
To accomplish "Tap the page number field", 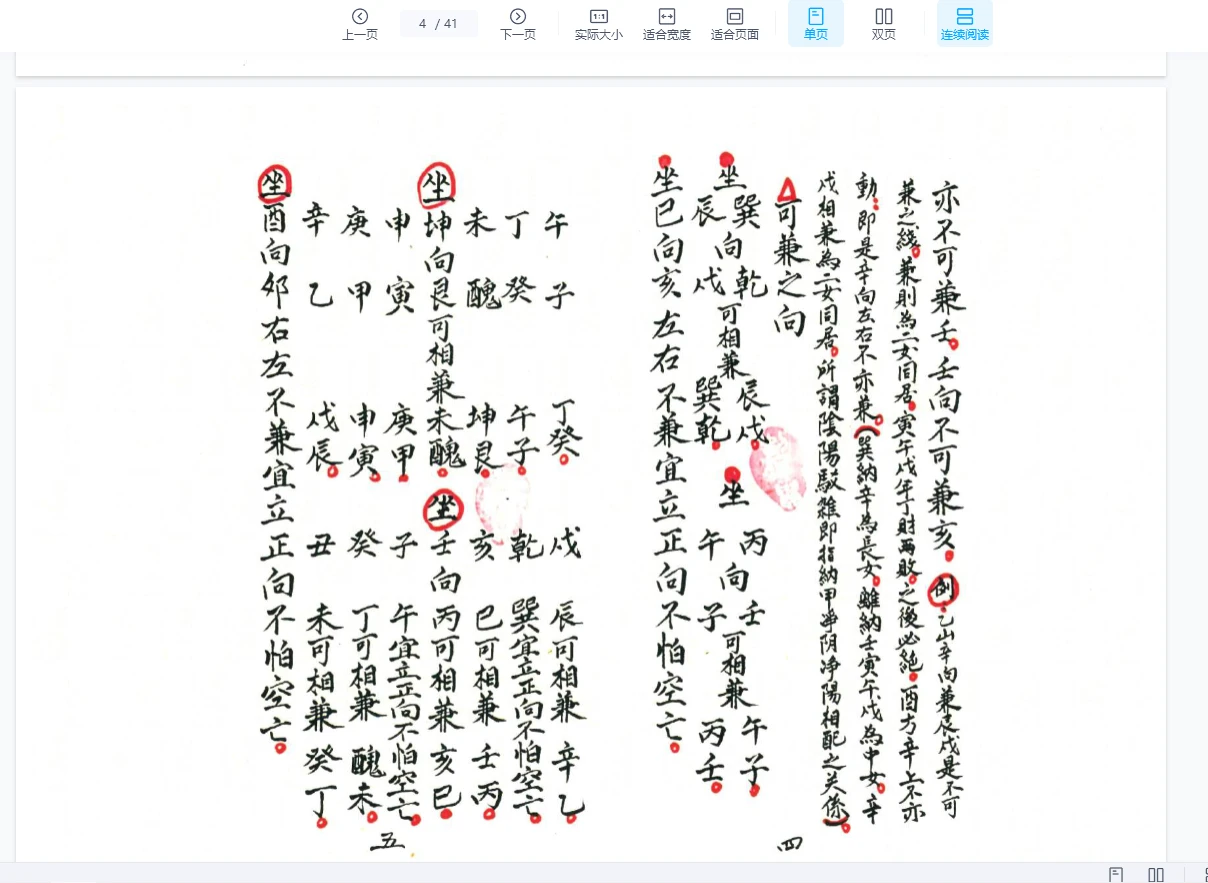I will [x=438, y=24].
